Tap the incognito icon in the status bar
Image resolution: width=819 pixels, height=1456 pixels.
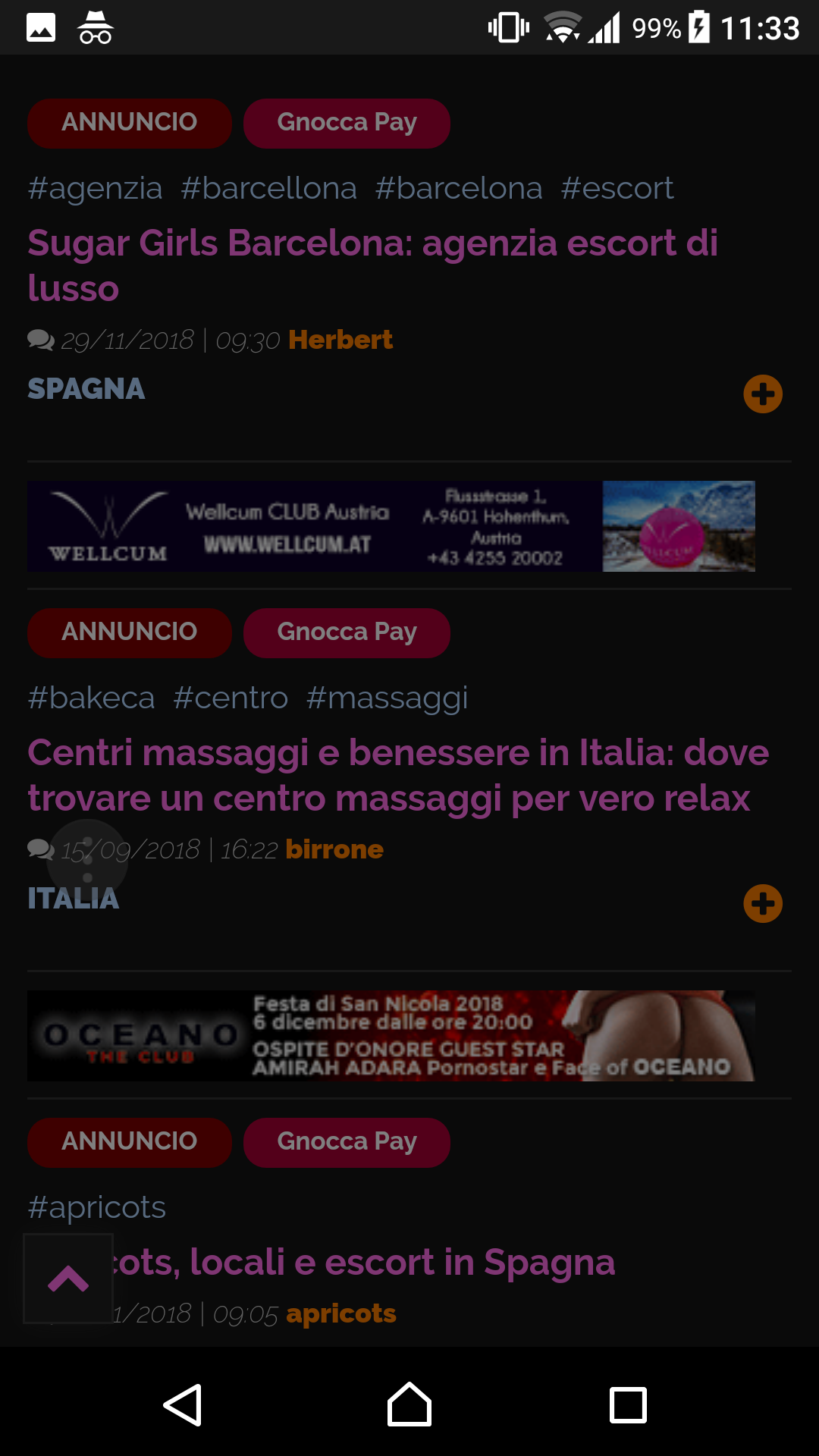pos(95,27)
